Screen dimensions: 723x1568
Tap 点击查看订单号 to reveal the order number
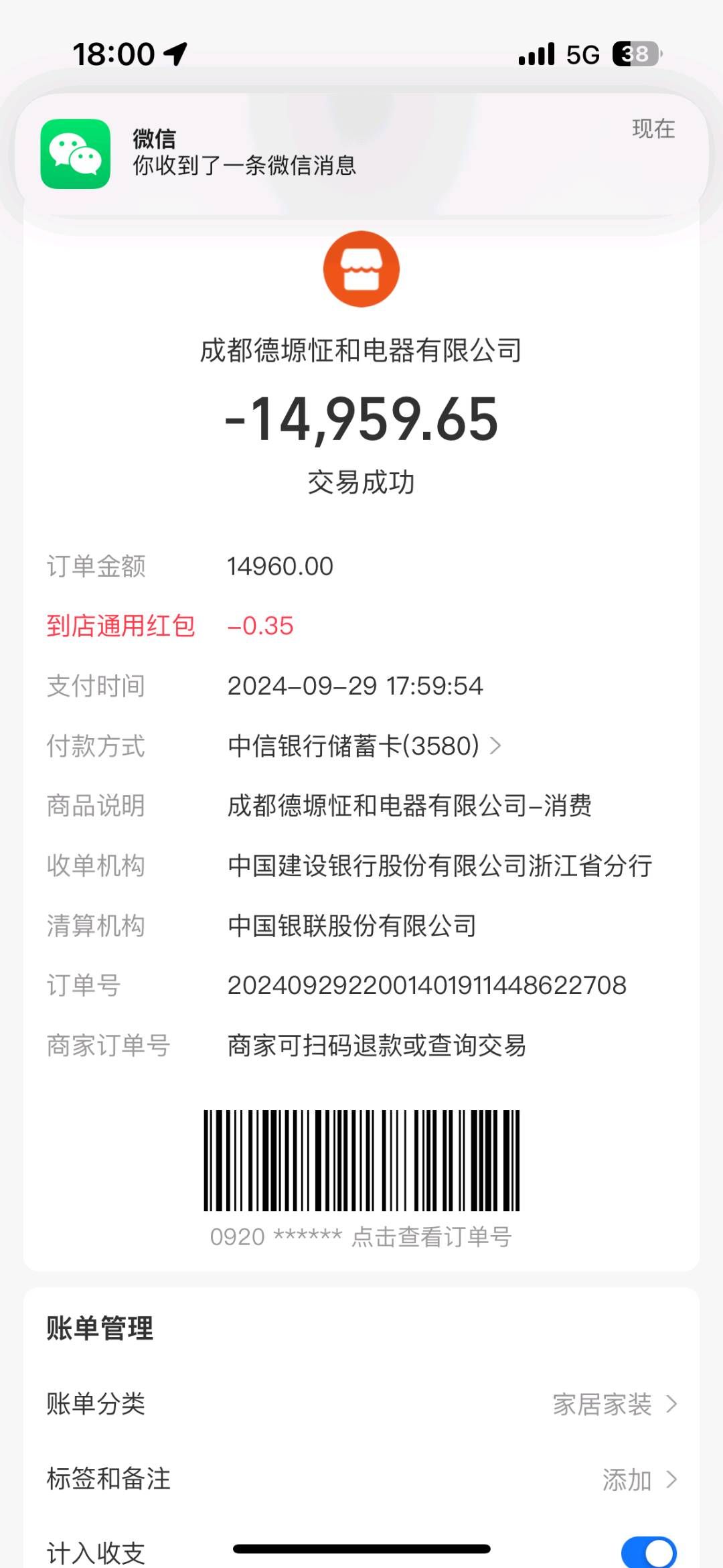[x=432, y=1236]
